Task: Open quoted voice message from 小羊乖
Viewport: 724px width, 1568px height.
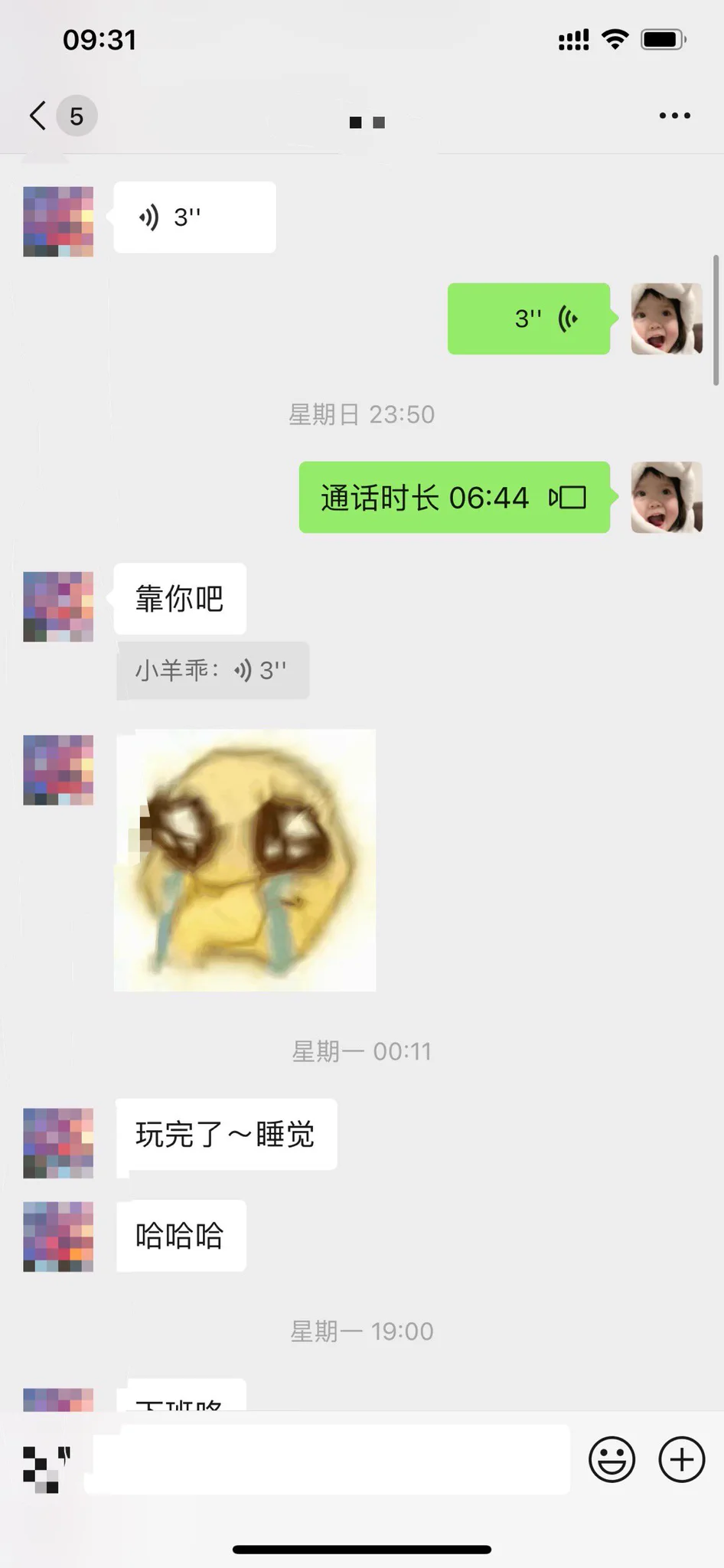Action: pyautogui.click(x=213, y=671)
